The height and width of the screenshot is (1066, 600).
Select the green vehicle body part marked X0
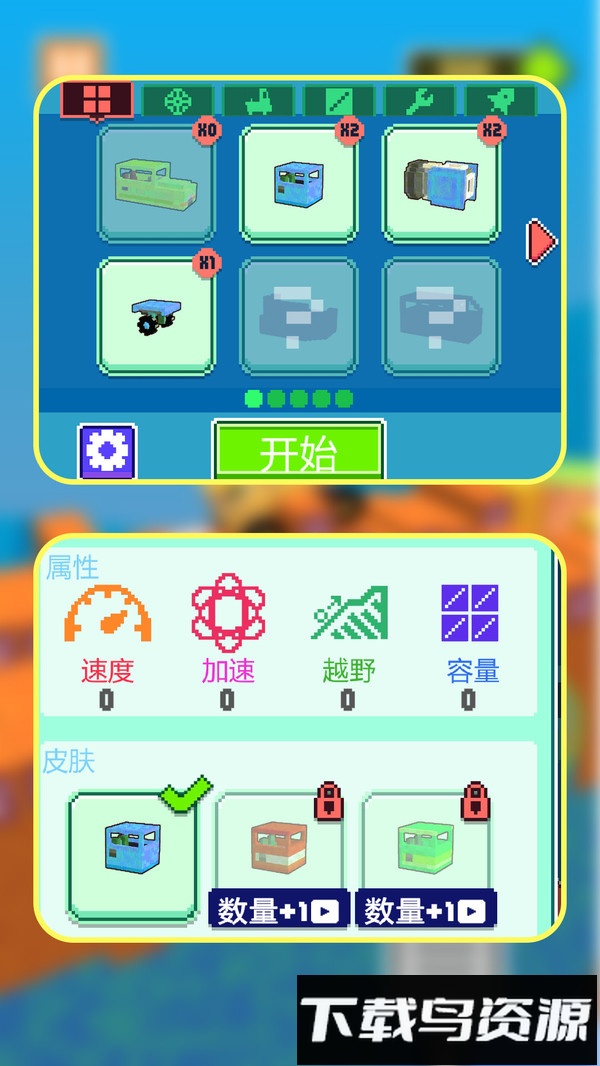tap(155, 184)
